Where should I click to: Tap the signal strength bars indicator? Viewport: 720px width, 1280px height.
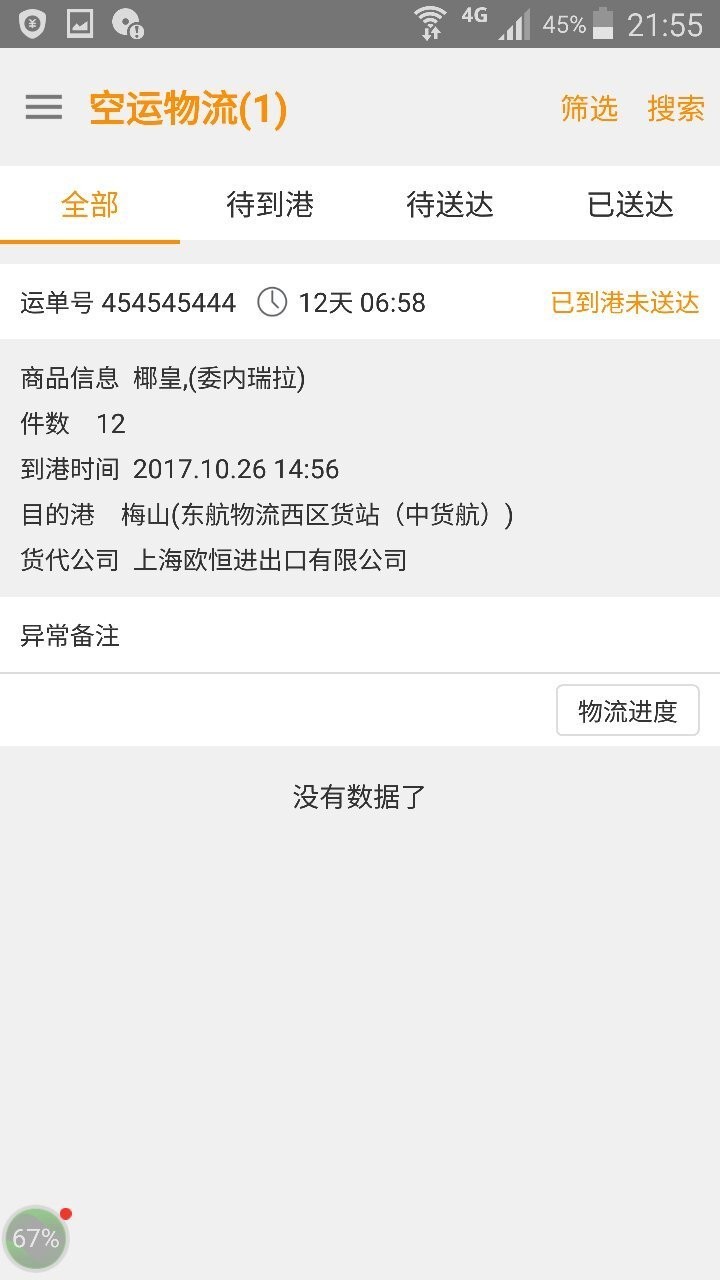513,24
